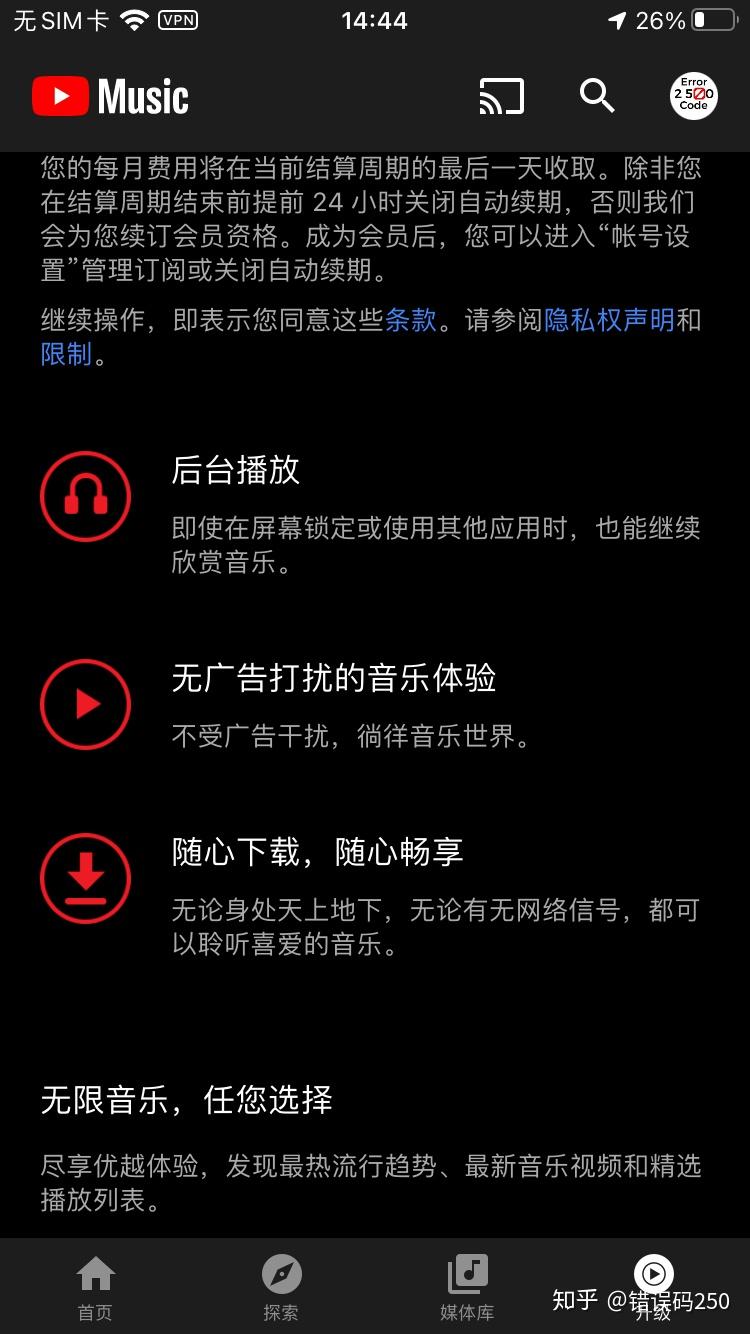Open the Cast to device icon
The width and height of the screenshot is (750, 1334).
click(499, 96)
